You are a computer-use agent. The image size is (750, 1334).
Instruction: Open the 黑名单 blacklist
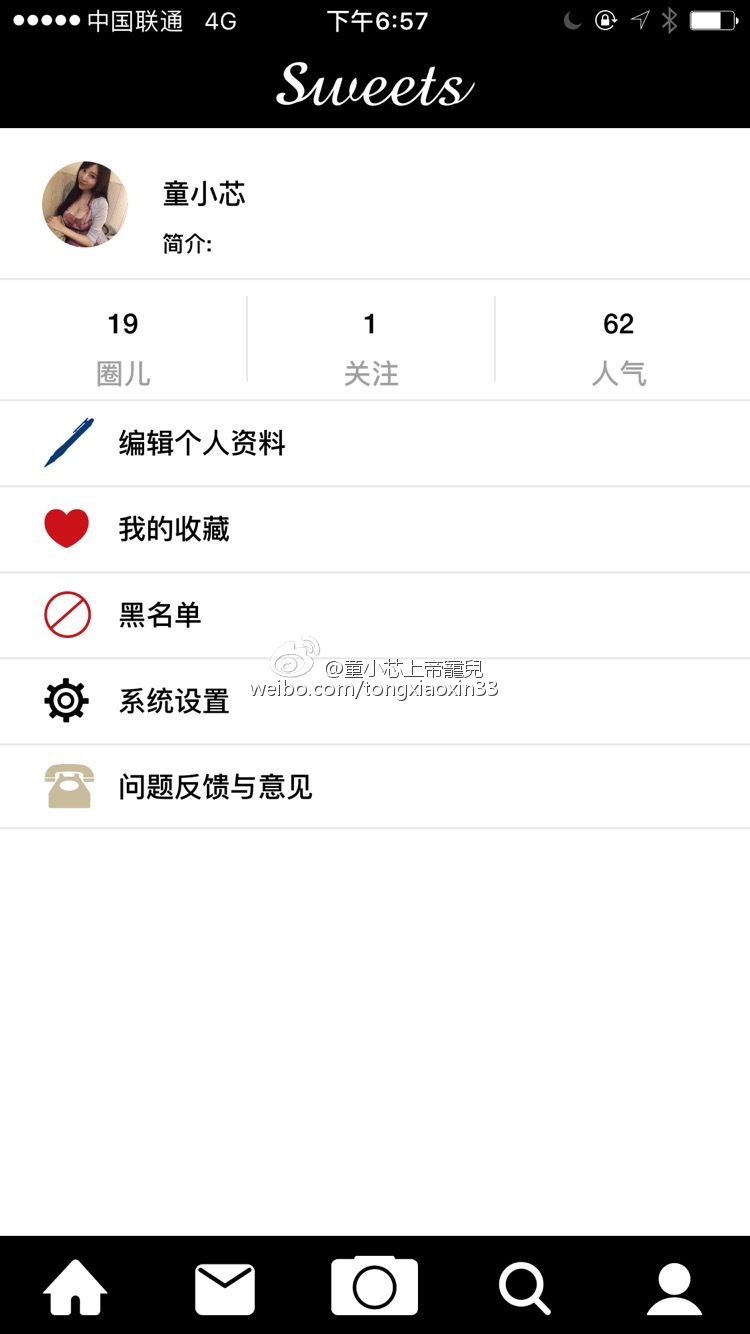point(160,615)
